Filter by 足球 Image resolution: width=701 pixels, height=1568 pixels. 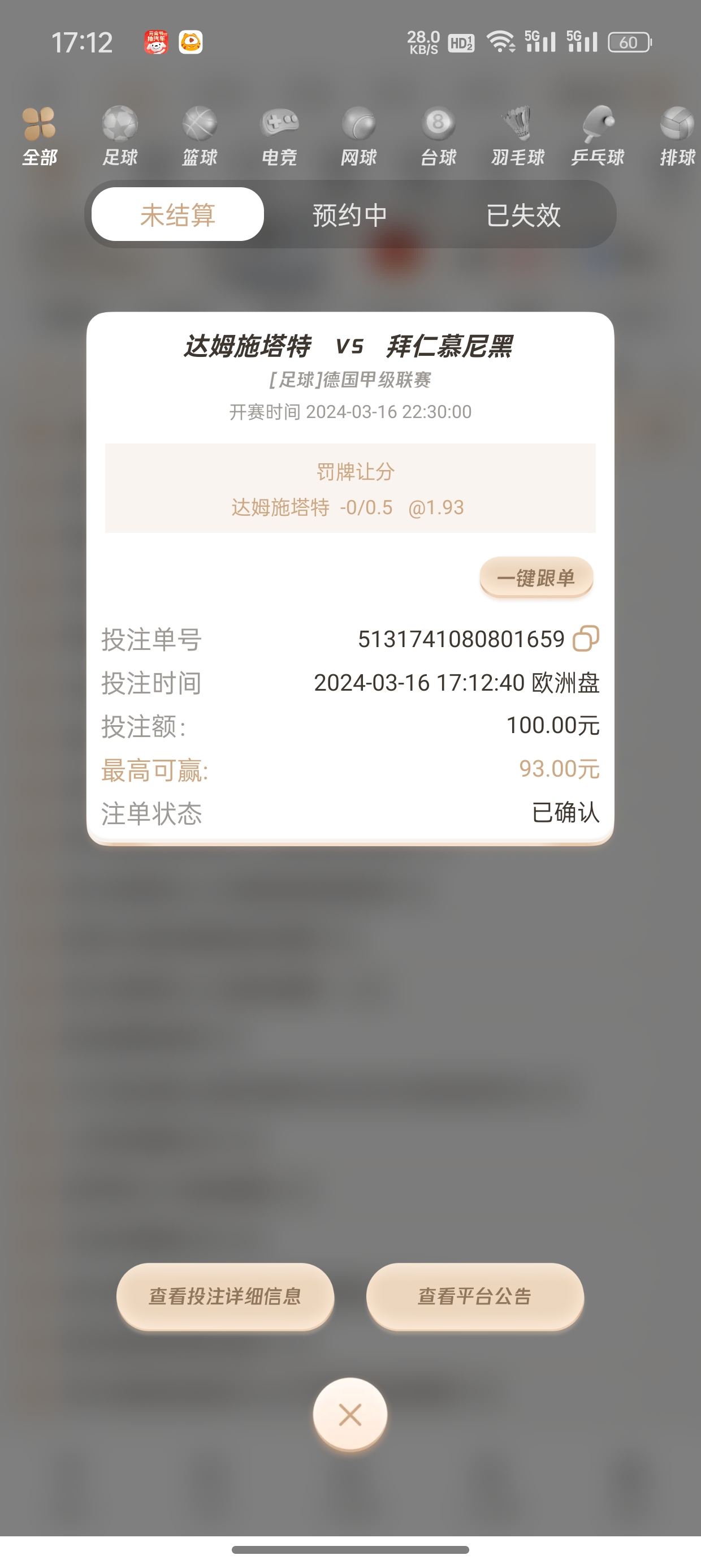[x=120, y=136]
